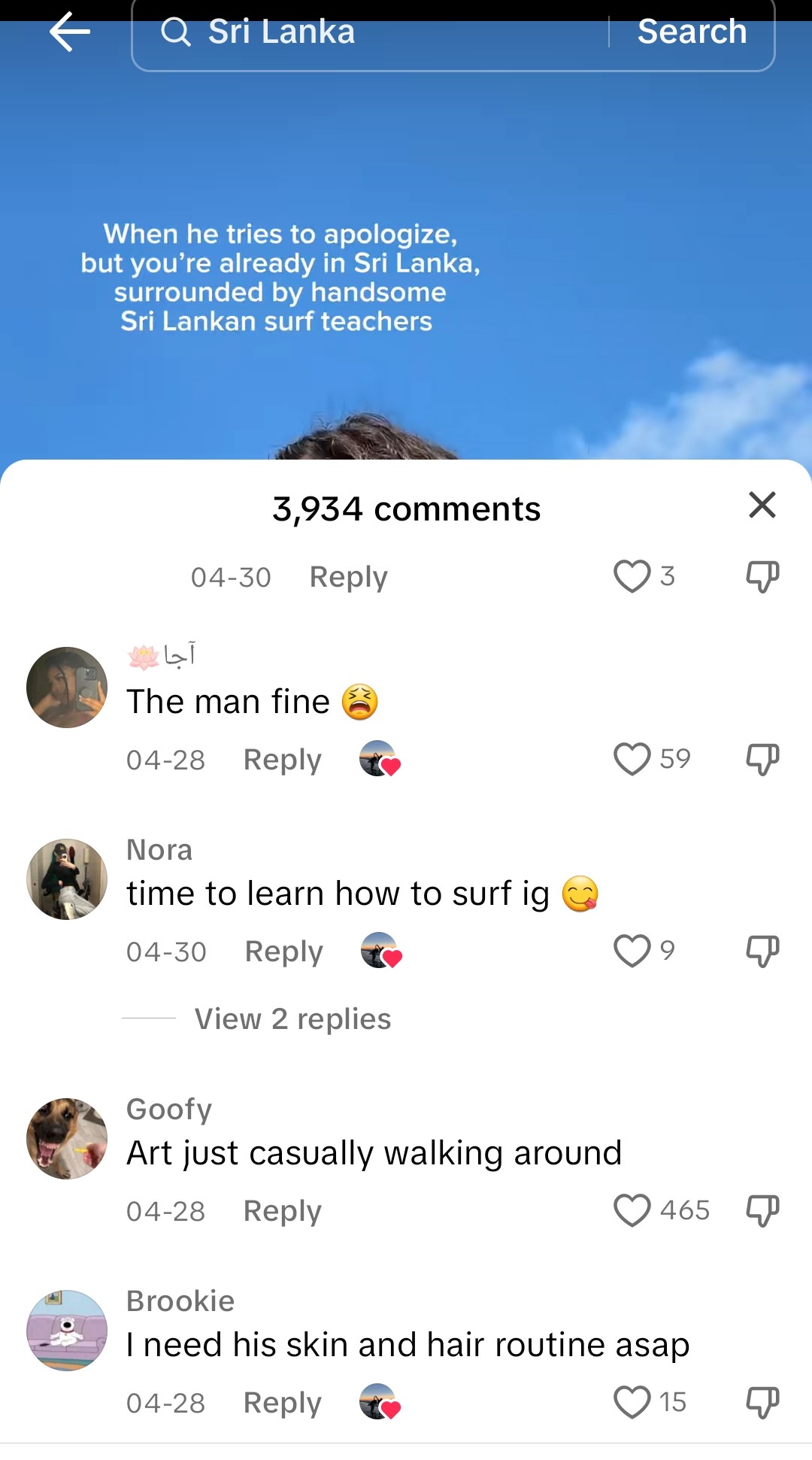Click Reply on Brookie's comment
Viewport: 812px width, 1460px height.
(281, 1402)
